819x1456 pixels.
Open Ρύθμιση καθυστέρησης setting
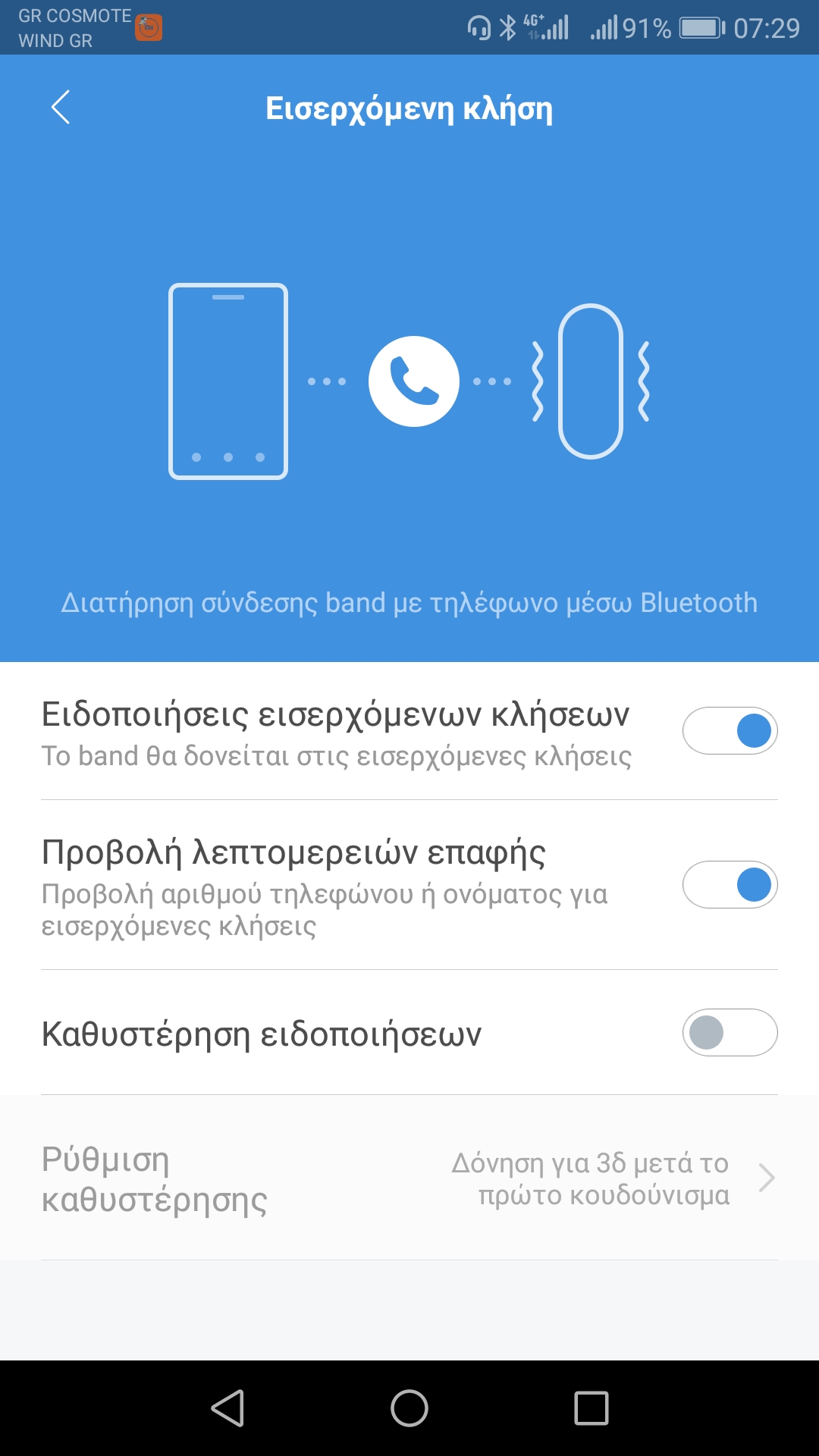point(409,1178)
